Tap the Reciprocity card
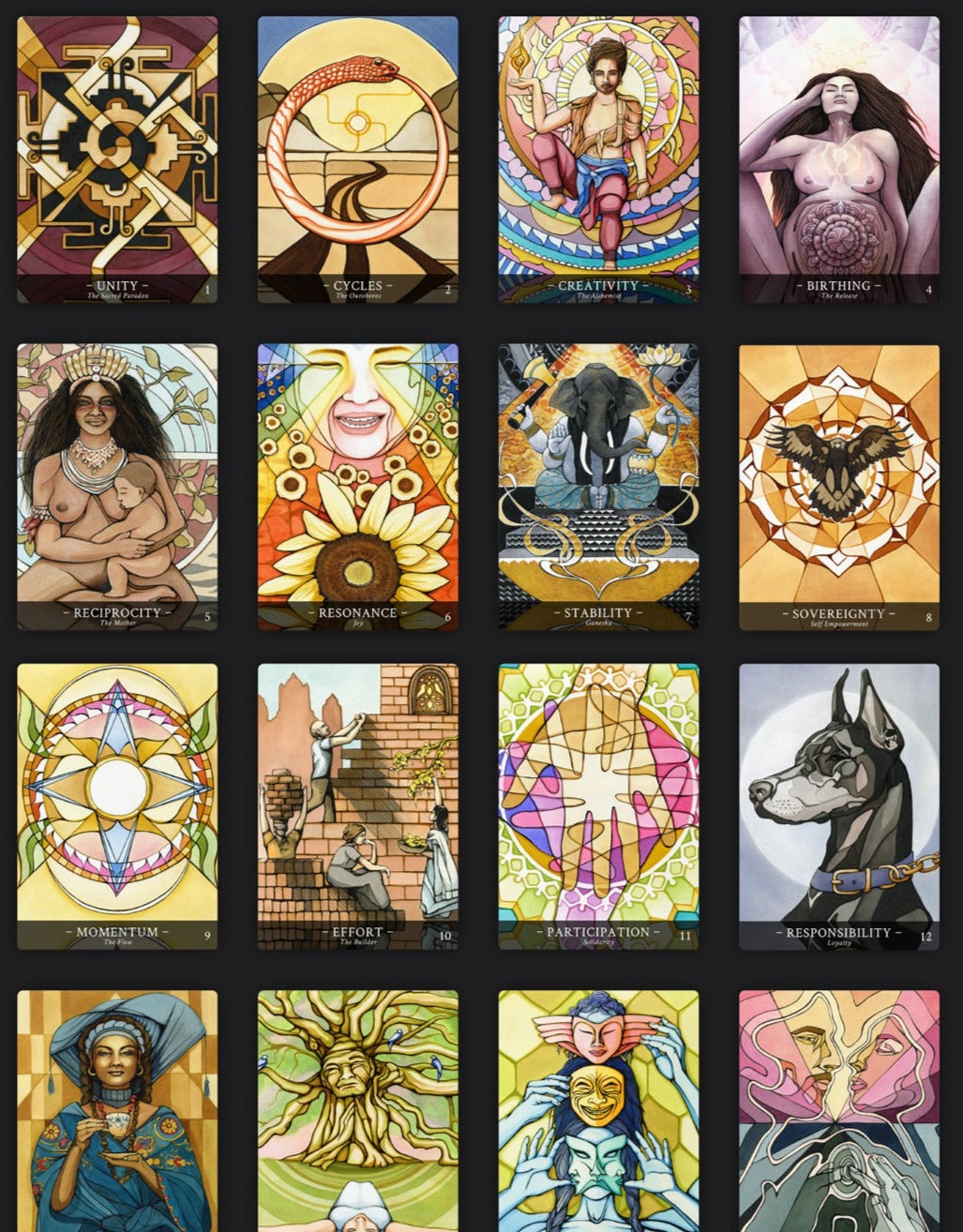 click(x=117, y=487)
